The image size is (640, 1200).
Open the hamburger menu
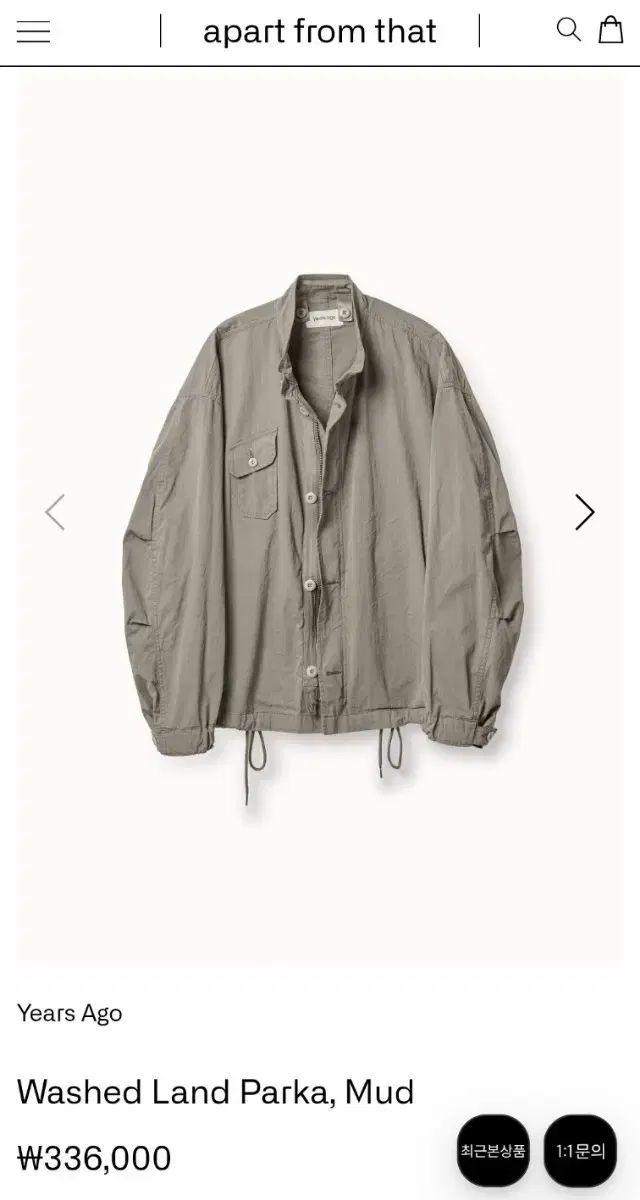(33, 32)
